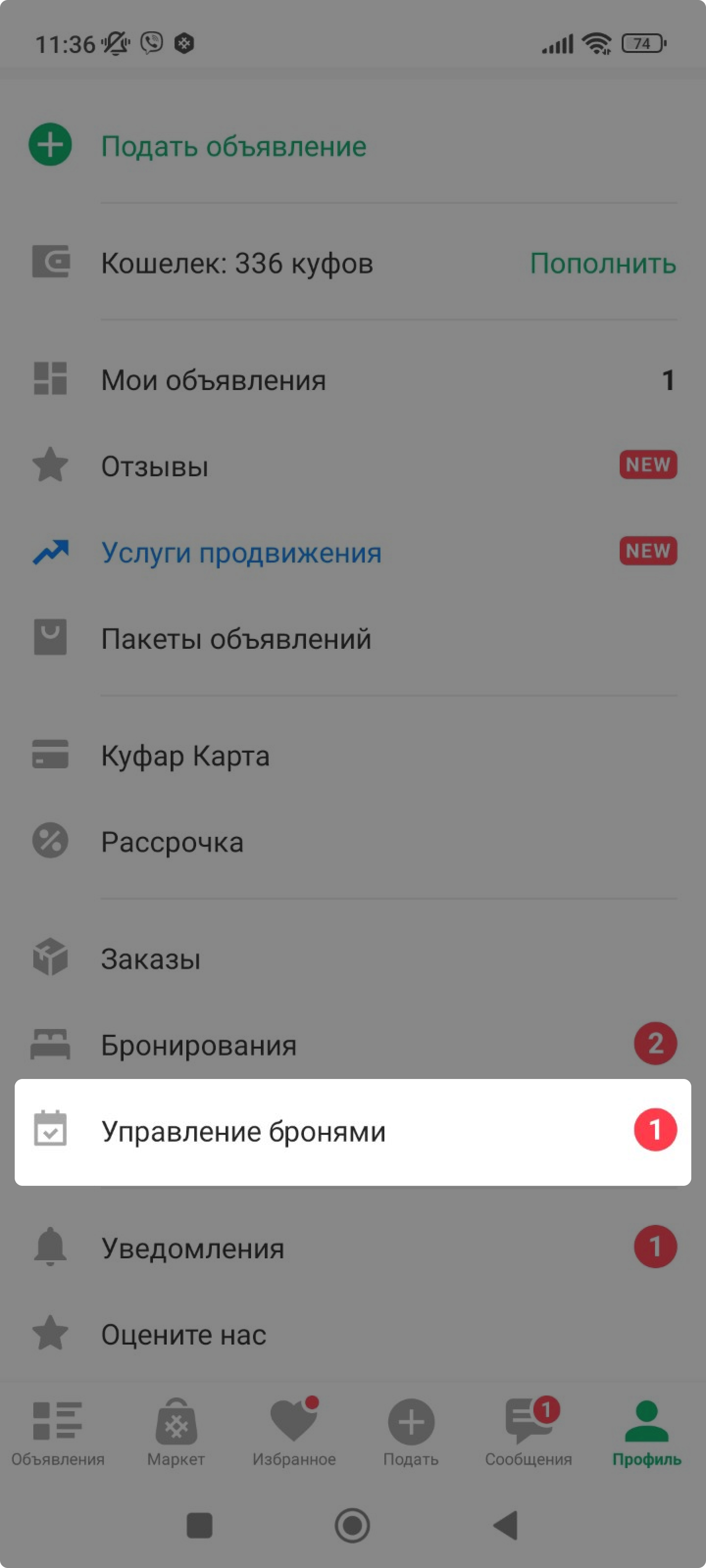The height and width of the screenshot is (1568, 706).
Task: Go back using system back button
Action: tap(505, 1525)
